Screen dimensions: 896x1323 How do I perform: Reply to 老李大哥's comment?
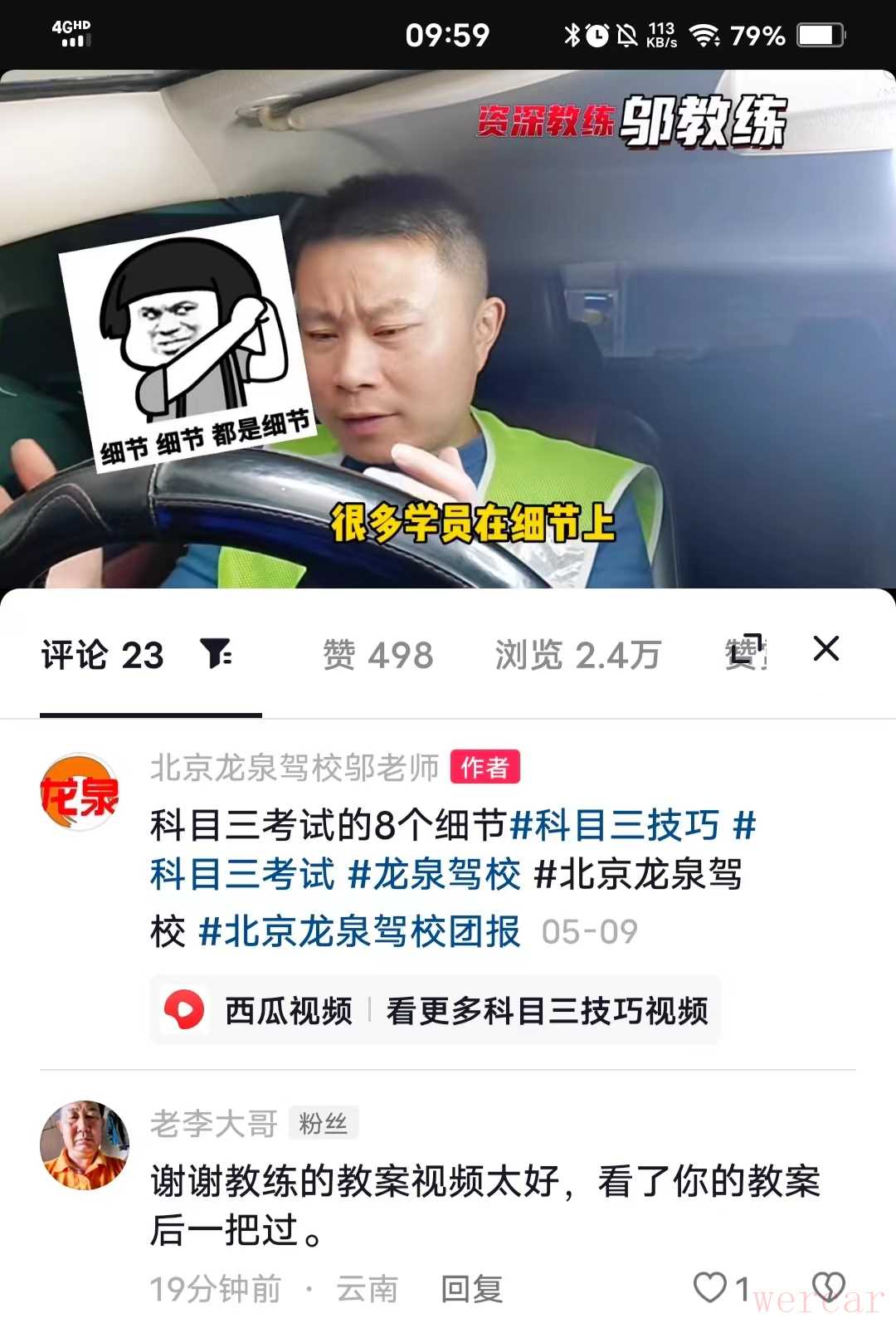(471, 1289)
